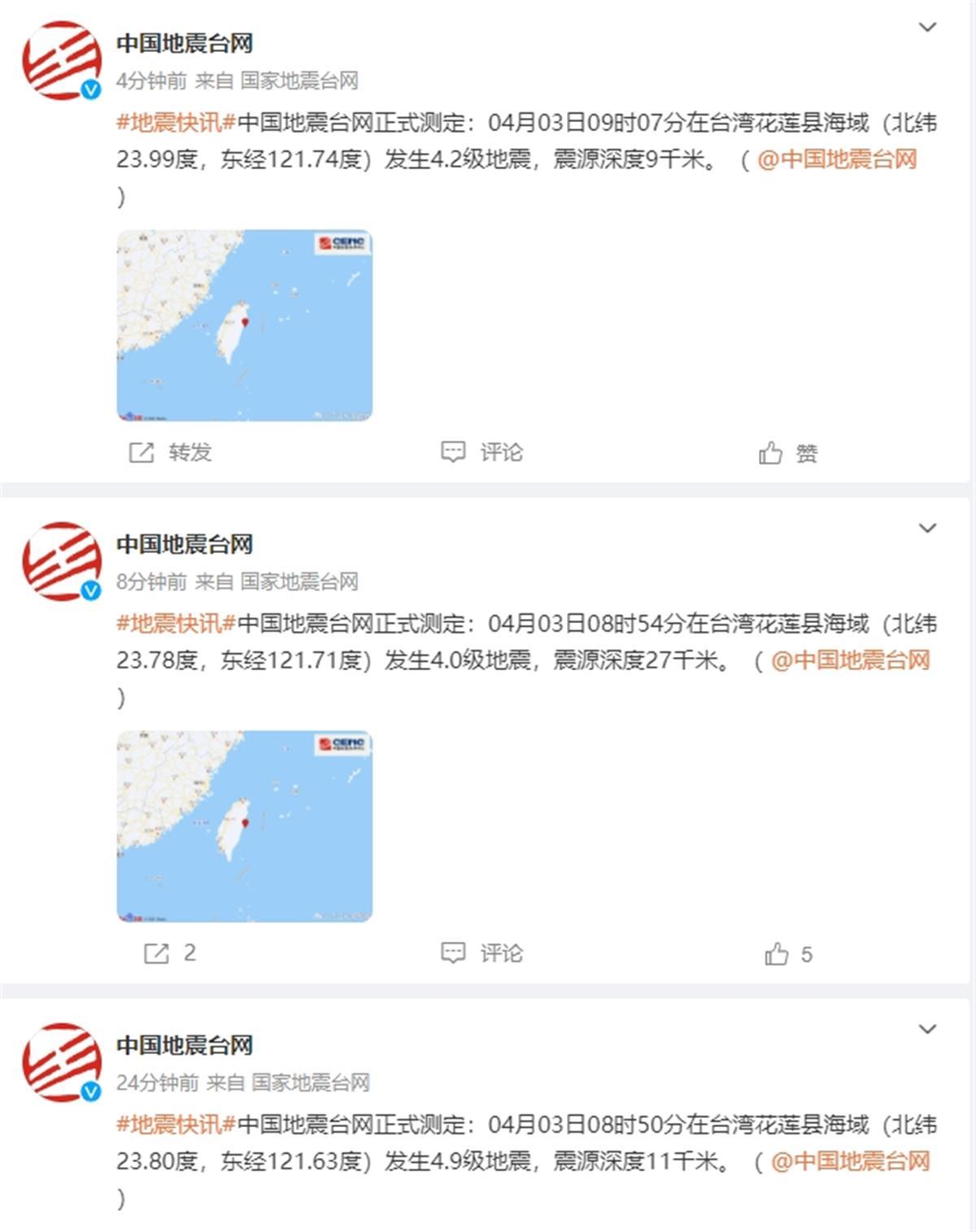Expand the dropdown chevron on the 08时50分 earthquake post
The image size is (976, 1232).
coord(927,1030)
